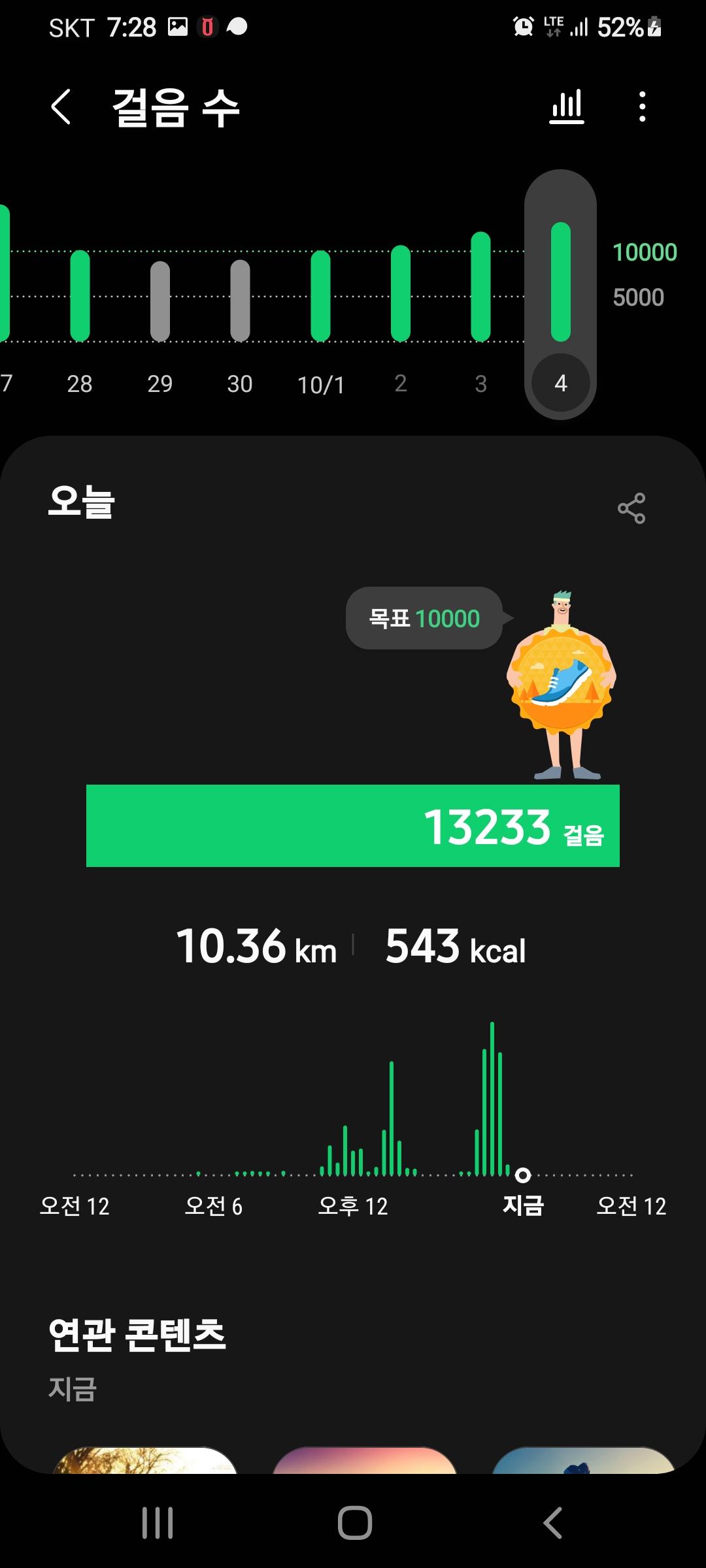The image size is (706, 1568).
Task: Open the overflow menu
Action: click(x=643, y=106)
